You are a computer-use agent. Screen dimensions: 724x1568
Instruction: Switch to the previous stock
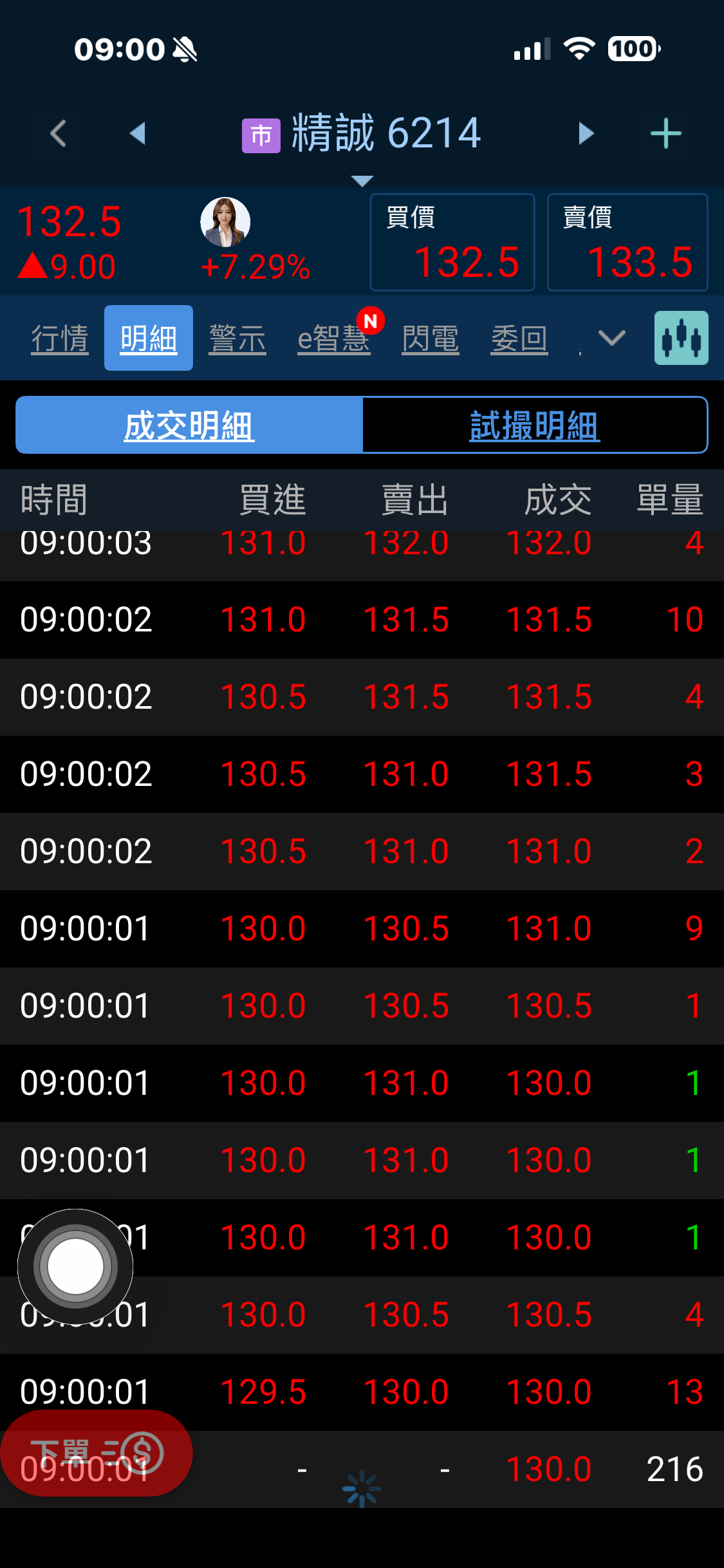[138, 133]
